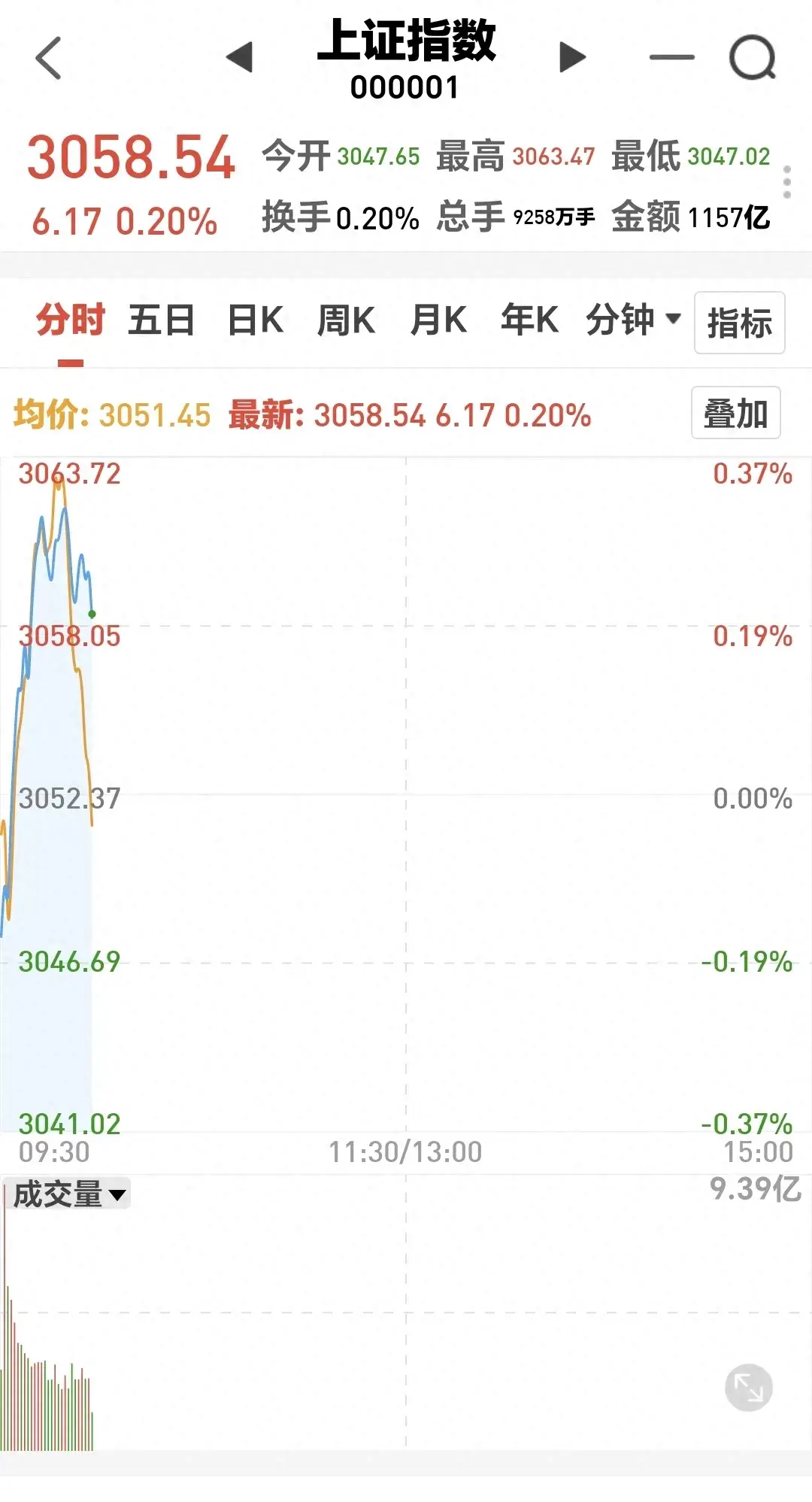Toggle the 指标 indicator panel
This screenshot has width=812, height=1502.
[739, 322]
